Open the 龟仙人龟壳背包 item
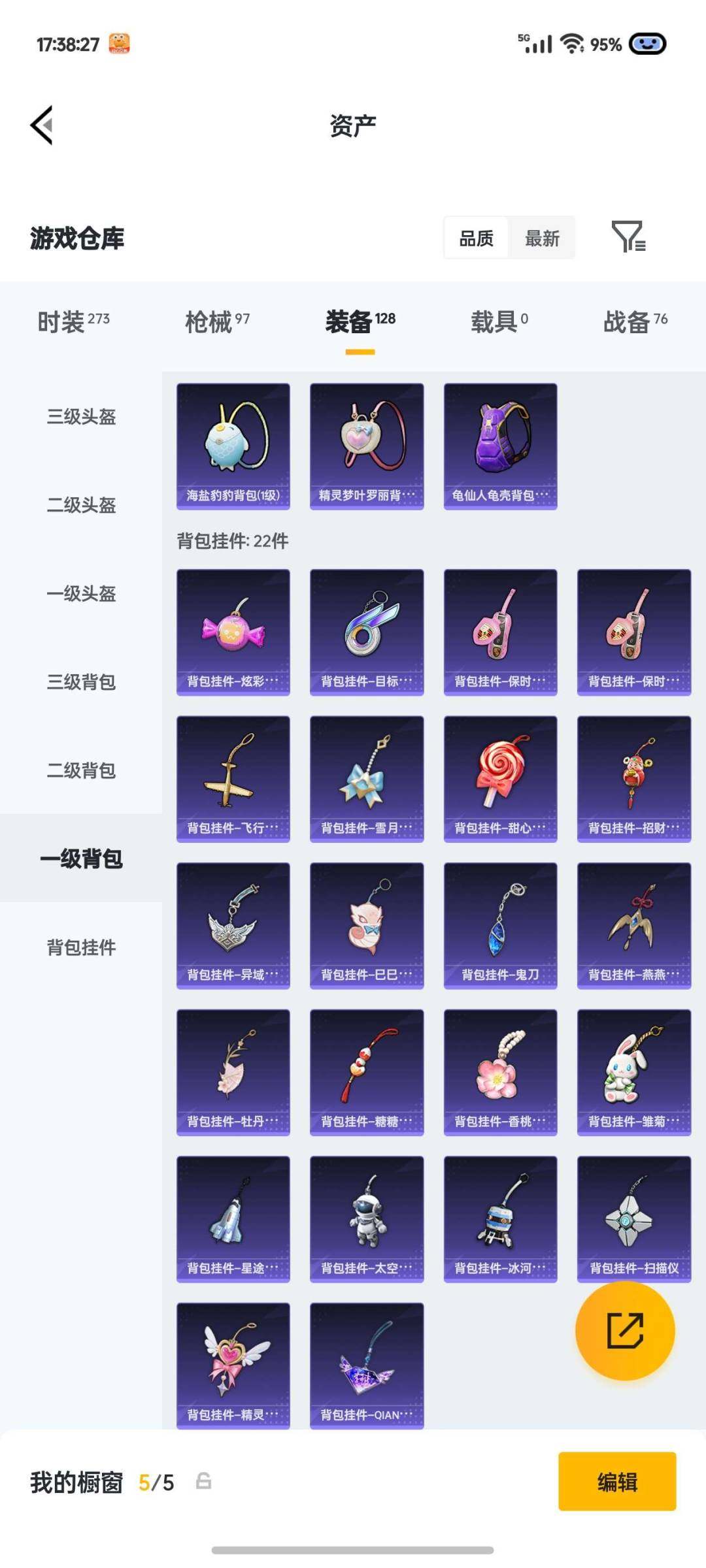 (500, 446)
